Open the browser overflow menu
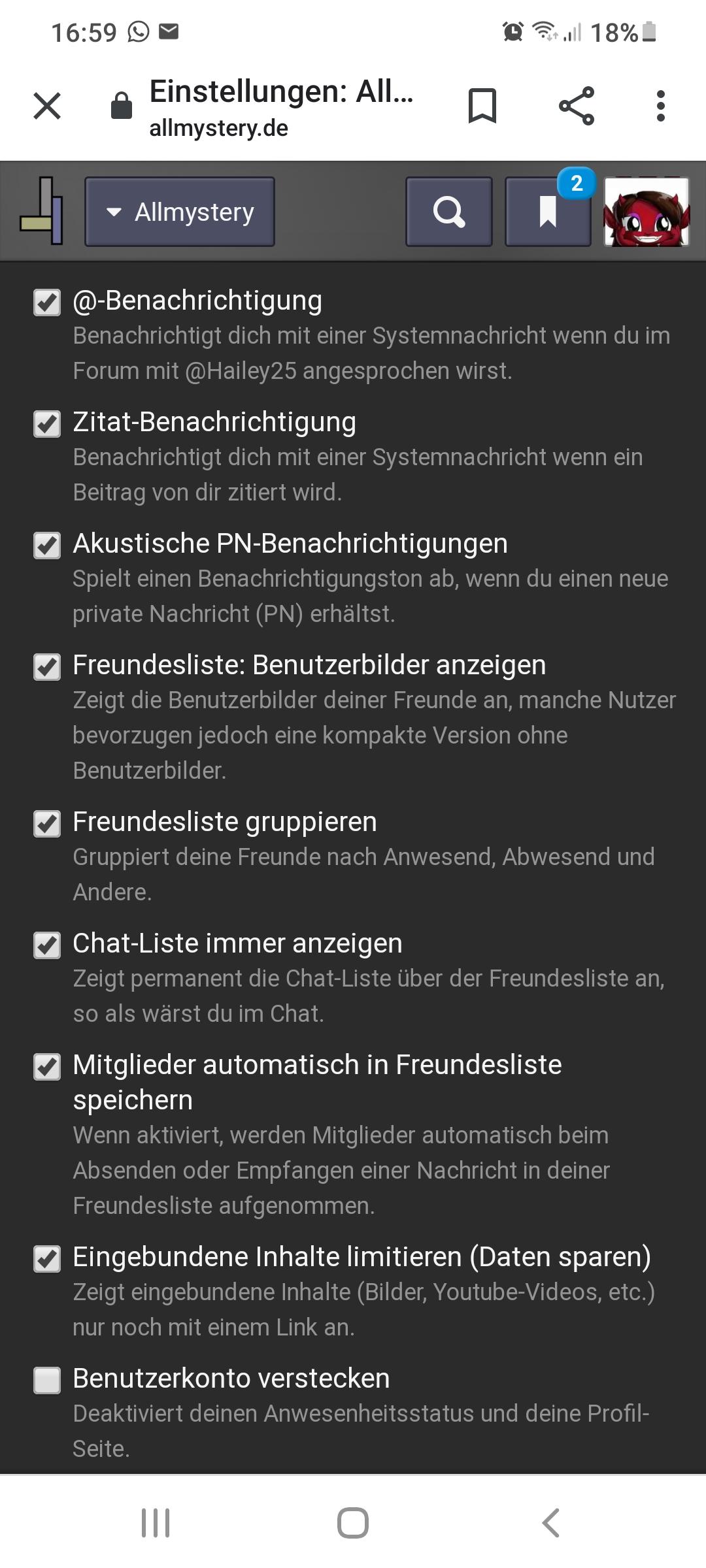The height and width of the screenshot is (1568, 706). (661, 106)
